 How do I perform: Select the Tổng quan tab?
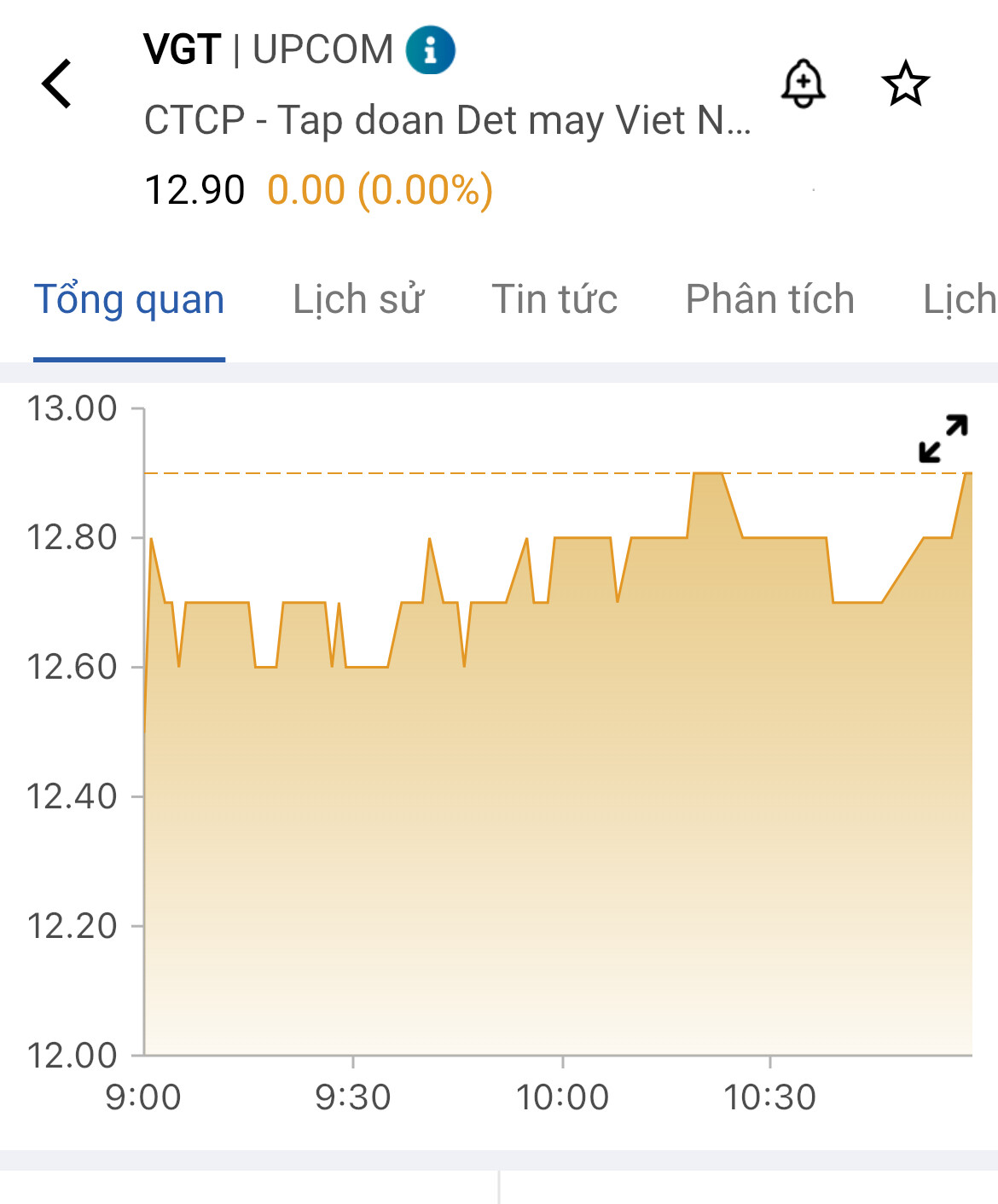[x=129, y=300]
